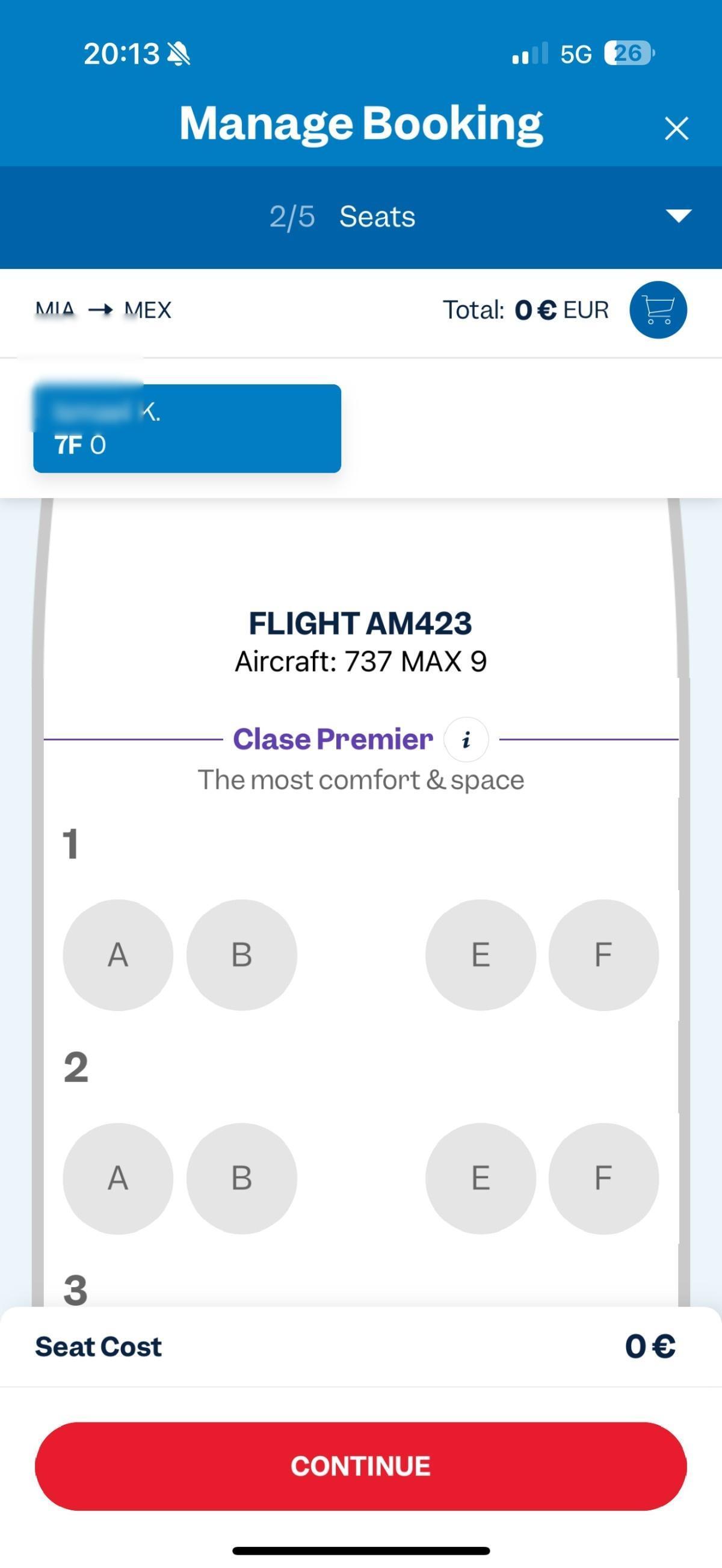Screen dimensions: 722x1568
Task: Select seat E in row 2
Action: 481,1178
